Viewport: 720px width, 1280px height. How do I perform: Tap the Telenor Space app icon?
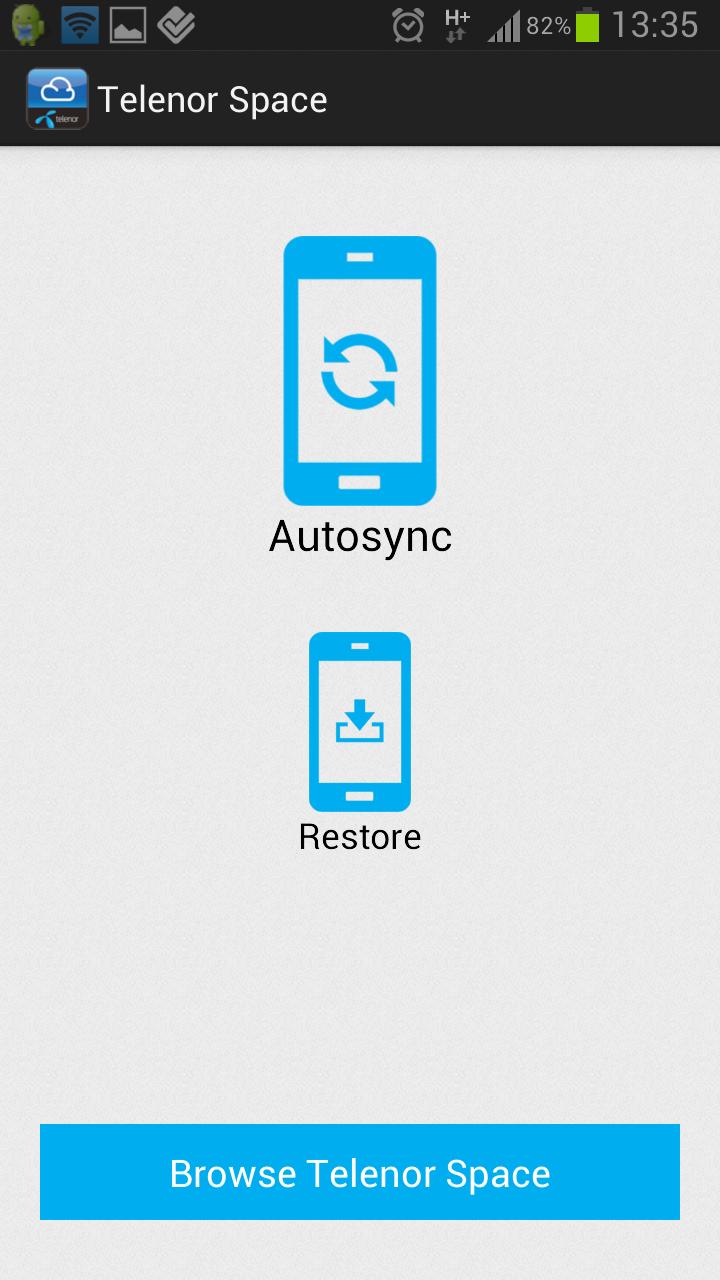(57, 99)
